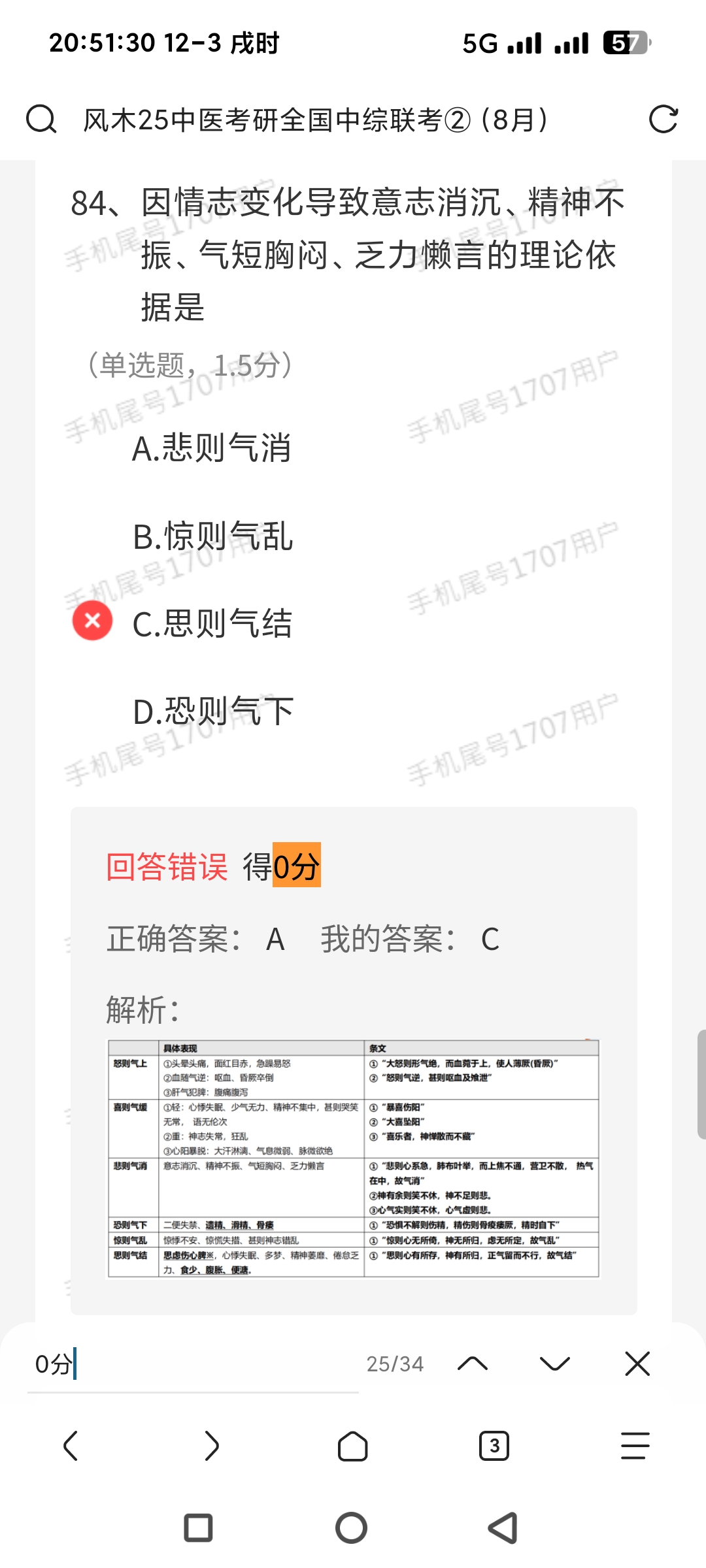Open system recent apps square button
The width and height of the screenshot is (706, 1568).
[x=198, y=1528]
